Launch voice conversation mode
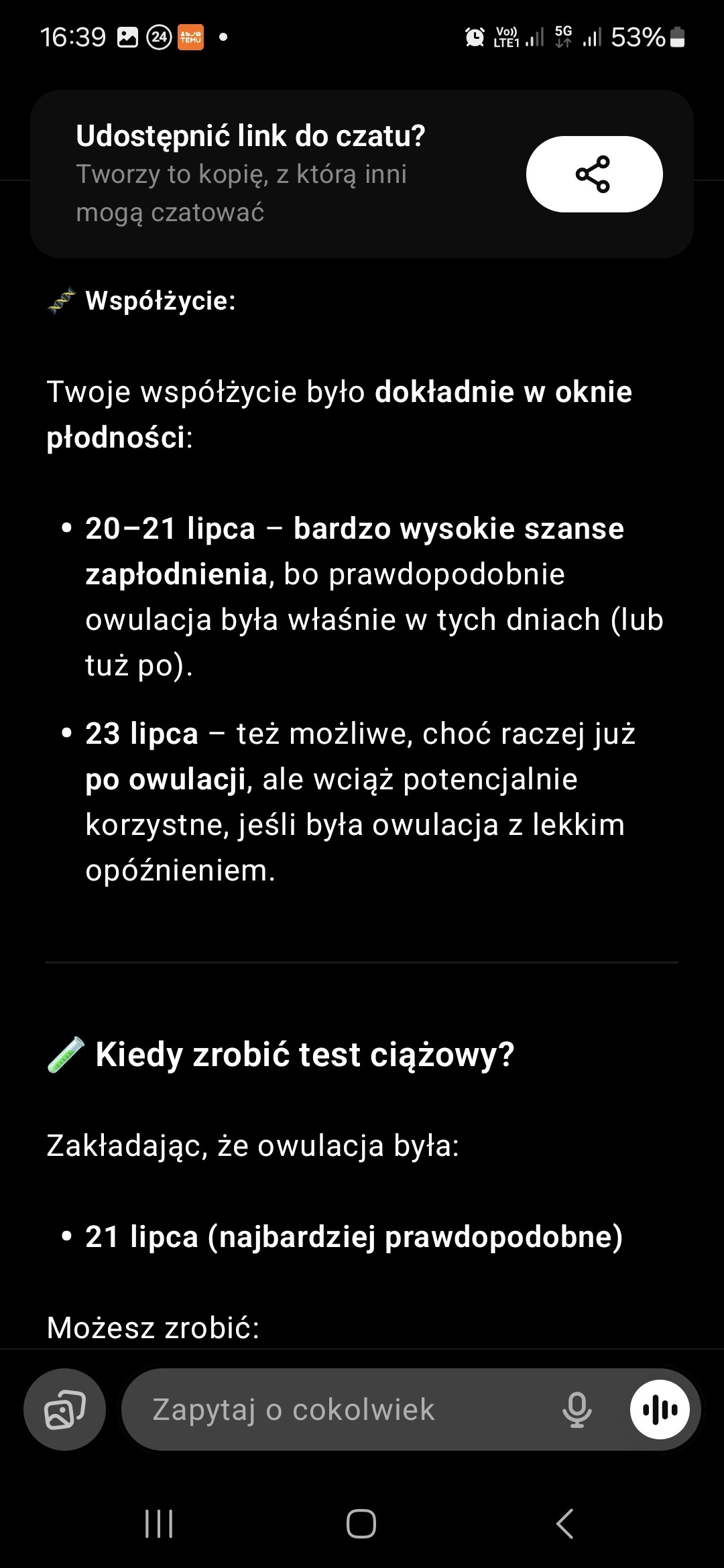 [660, 1409]
